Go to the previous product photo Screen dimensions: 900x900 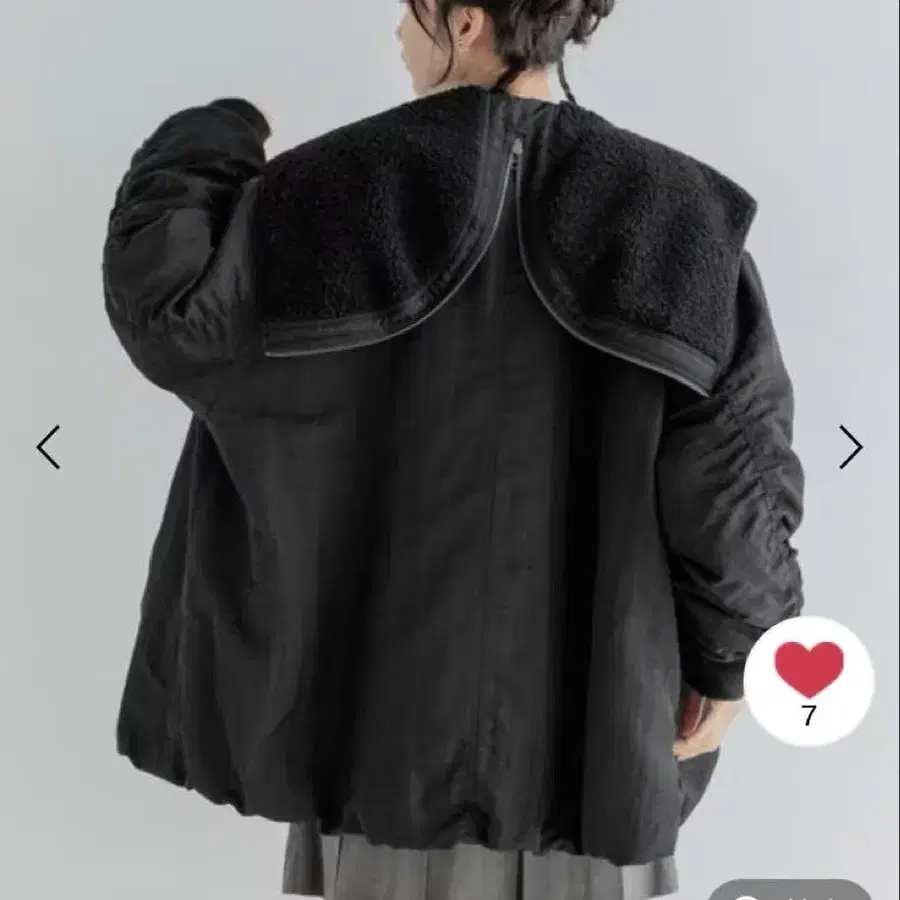pos(48,447)
